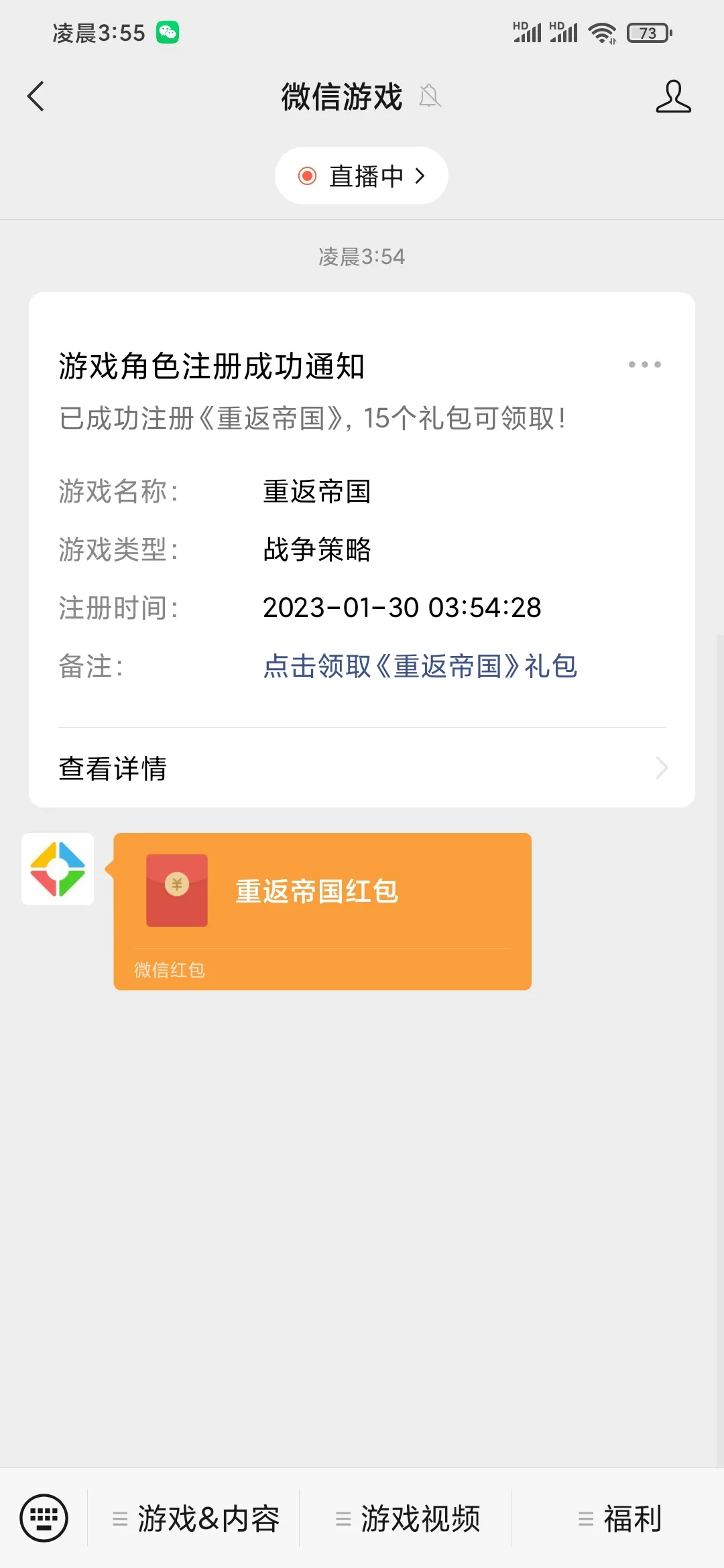Tap the link 点击领取《重返帝国》礼包
This screenshot has width=724, height=1568.
[x=420, y=667]
